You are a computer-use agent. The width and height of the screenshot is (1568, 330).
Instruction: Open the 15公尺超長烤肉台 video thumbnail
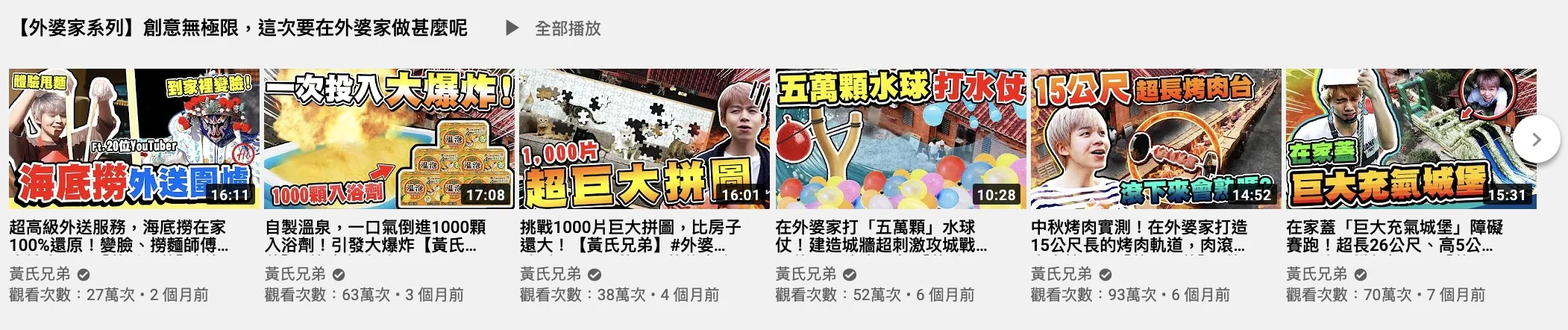pos(1155,139)
